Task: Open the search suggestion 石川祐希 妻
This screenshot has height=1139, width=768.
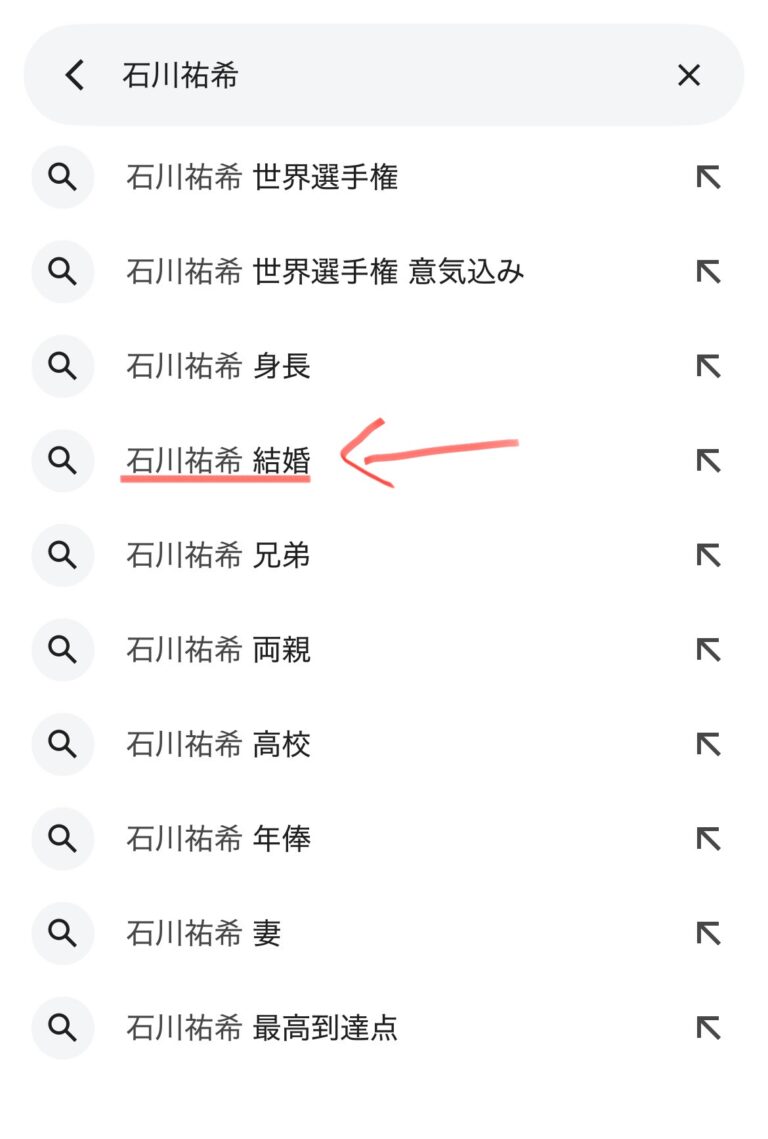Action: click(205, 933)
